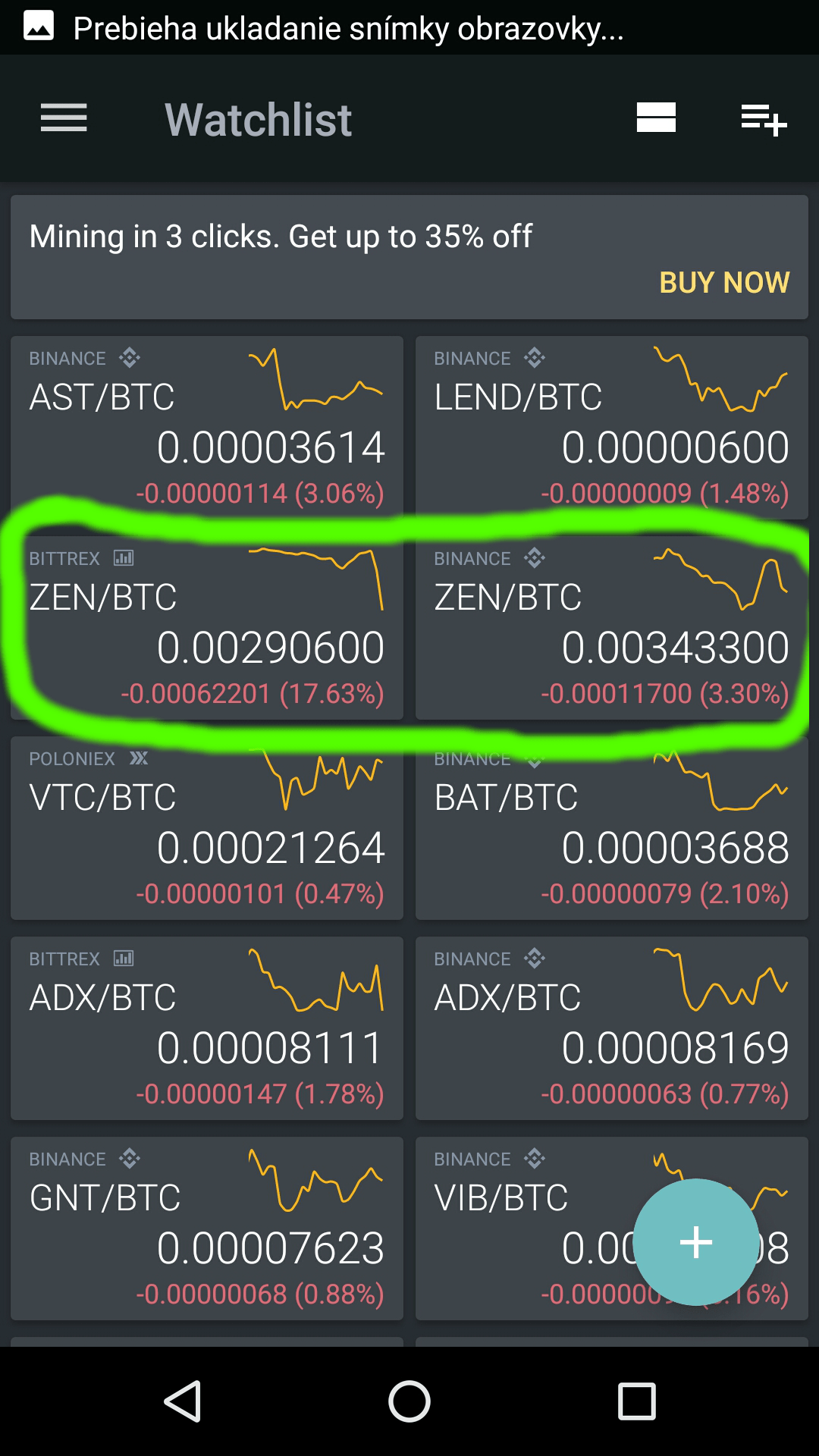Tap the Binance logo on the GNT/BTC card

(x=130, y=1159)
